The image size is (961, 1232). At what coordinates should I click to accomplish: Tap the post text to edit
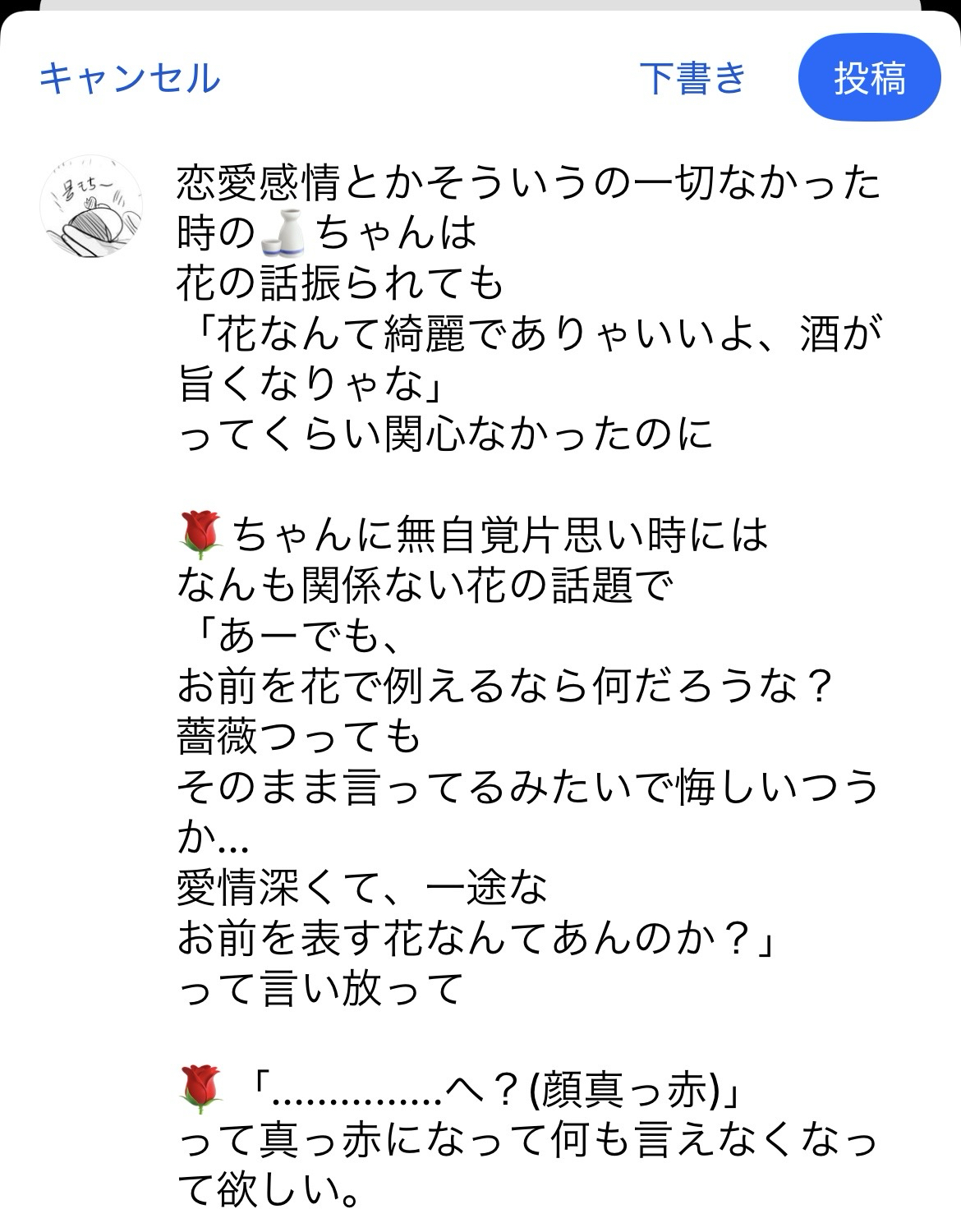(x=526, y=682)
